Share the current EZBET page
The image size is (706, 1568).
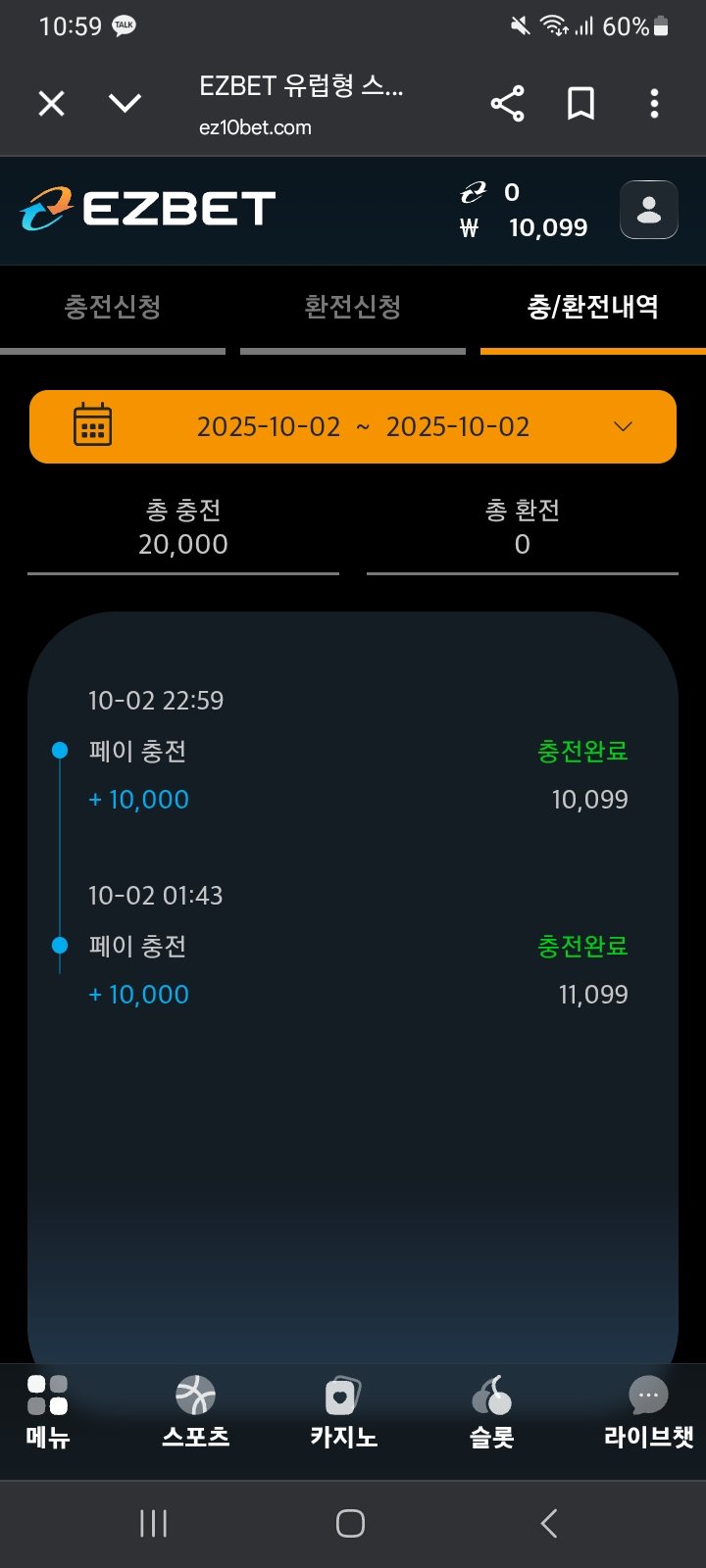[507, 104]
